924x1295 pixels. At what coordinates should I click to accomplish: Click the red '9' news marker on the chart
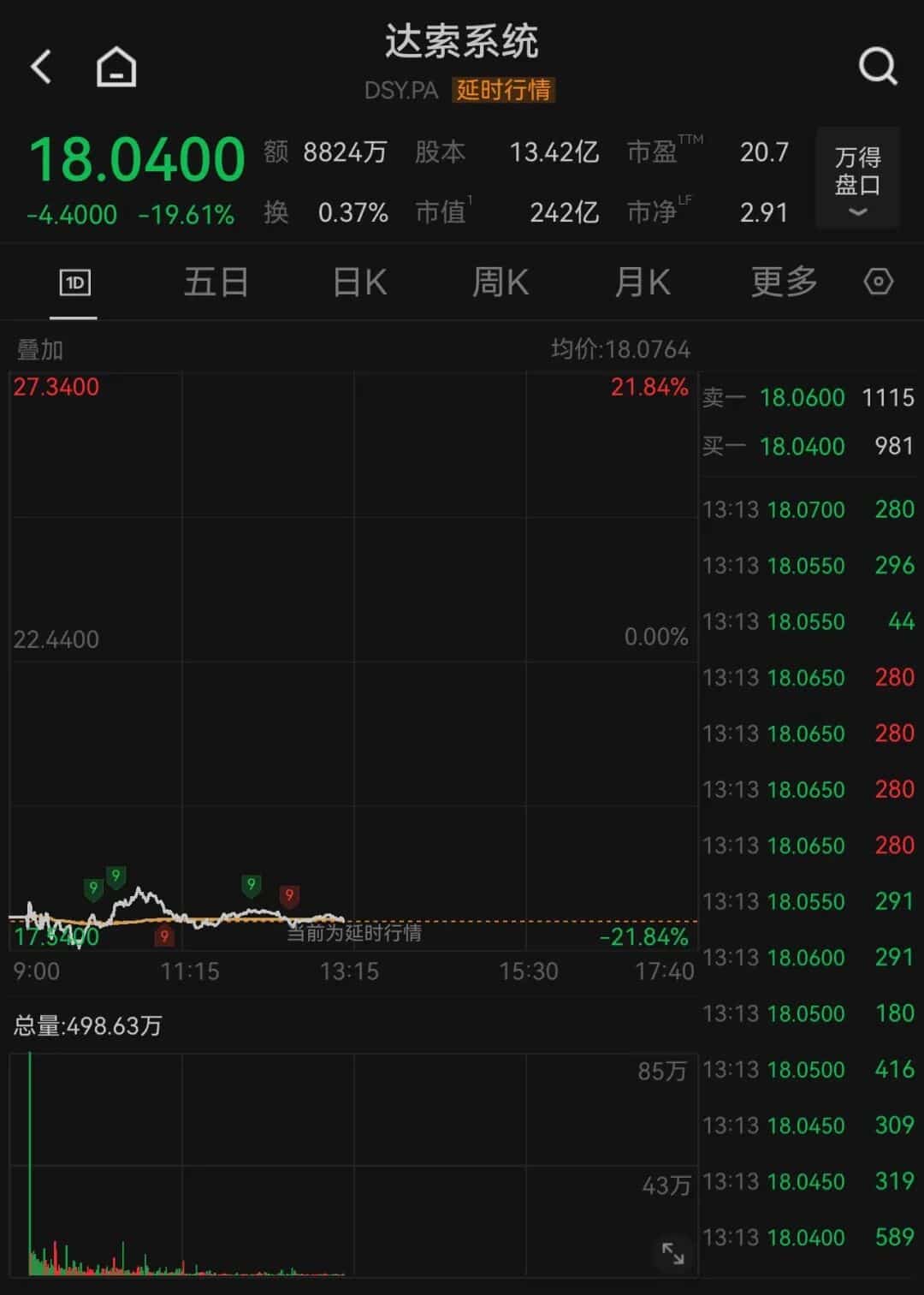click(x=290, y=895)
